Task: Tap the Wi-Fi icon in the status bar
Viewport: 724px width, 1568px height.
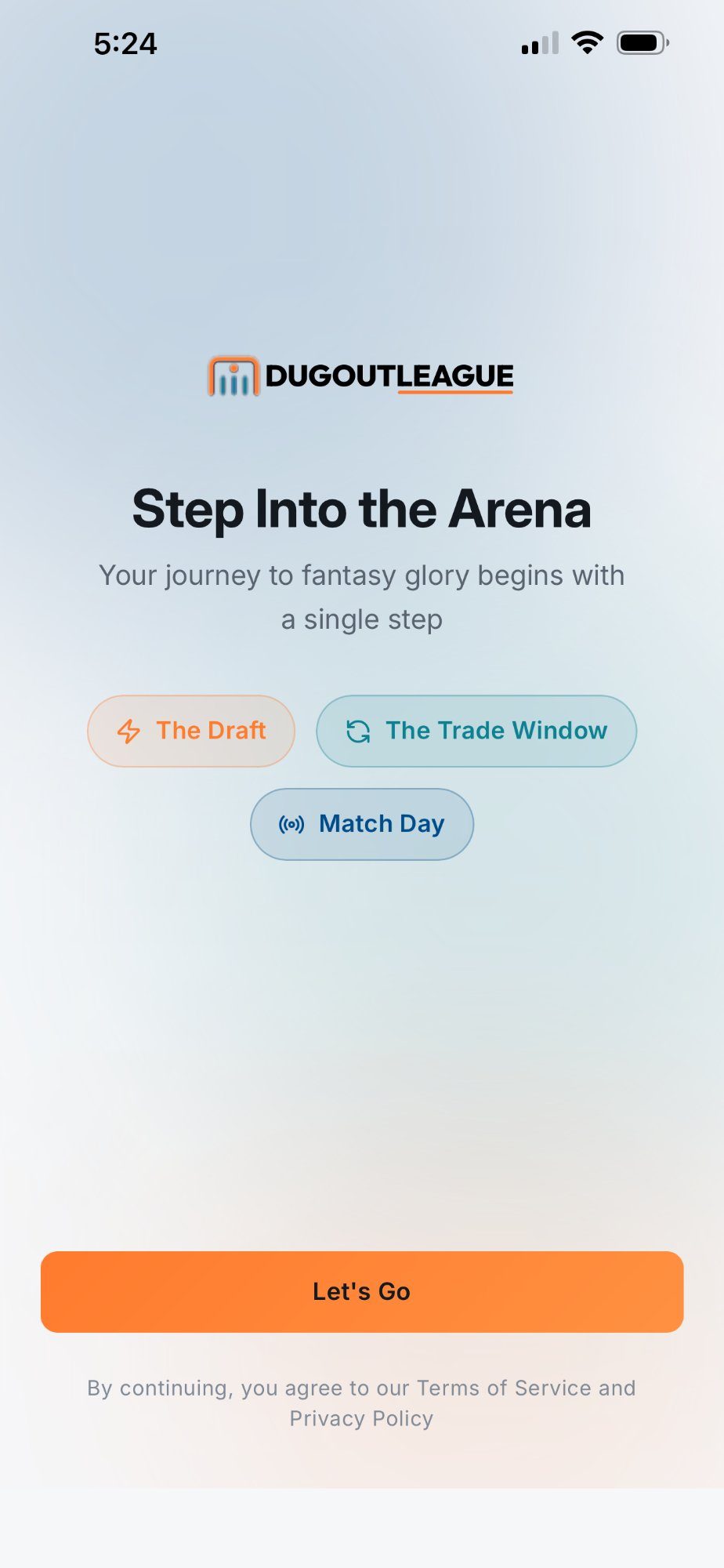Action: pos(586,43)
